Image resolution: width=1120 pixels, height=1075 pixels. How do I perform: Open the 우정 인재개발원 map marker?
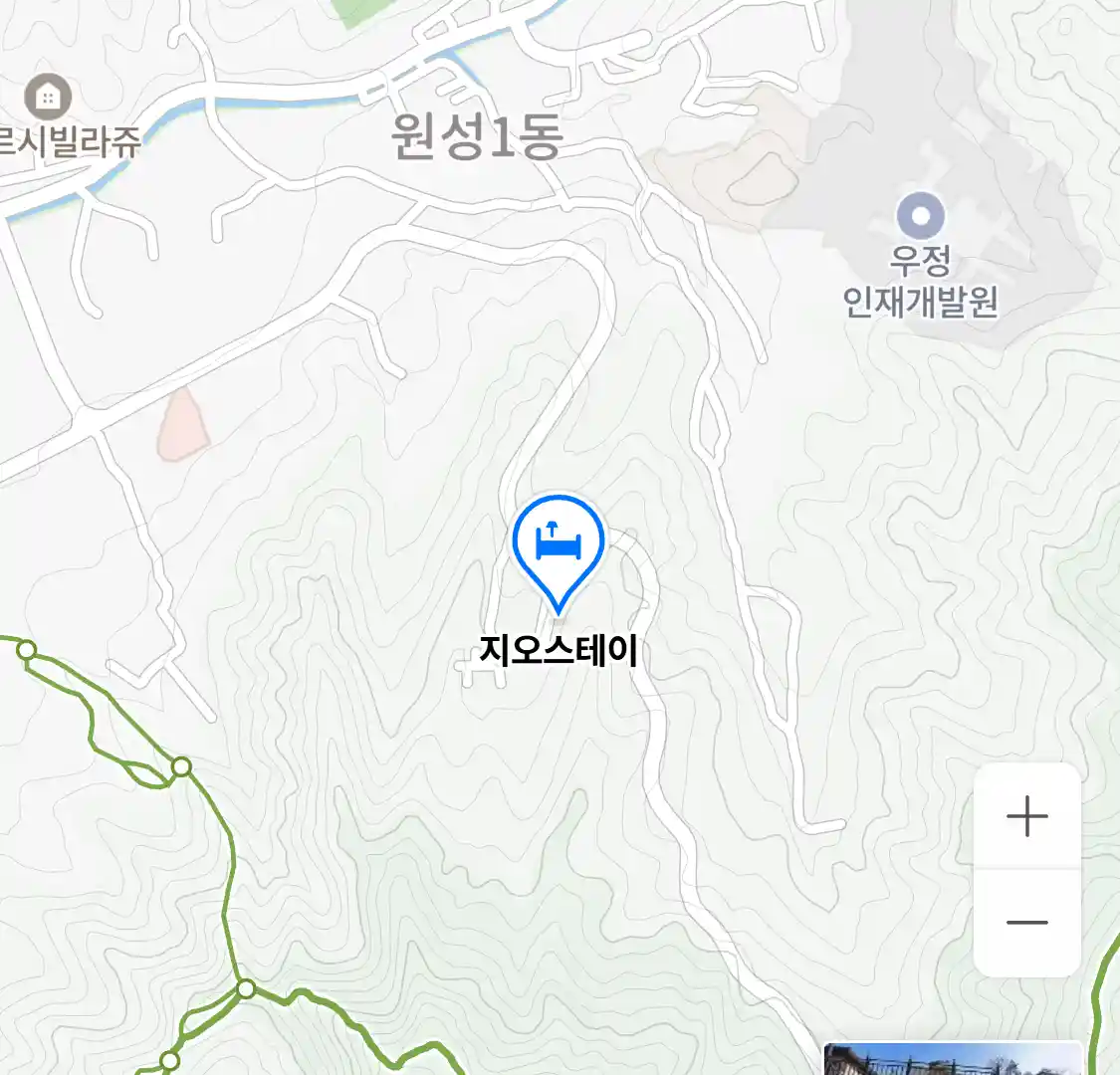[920, 215]
